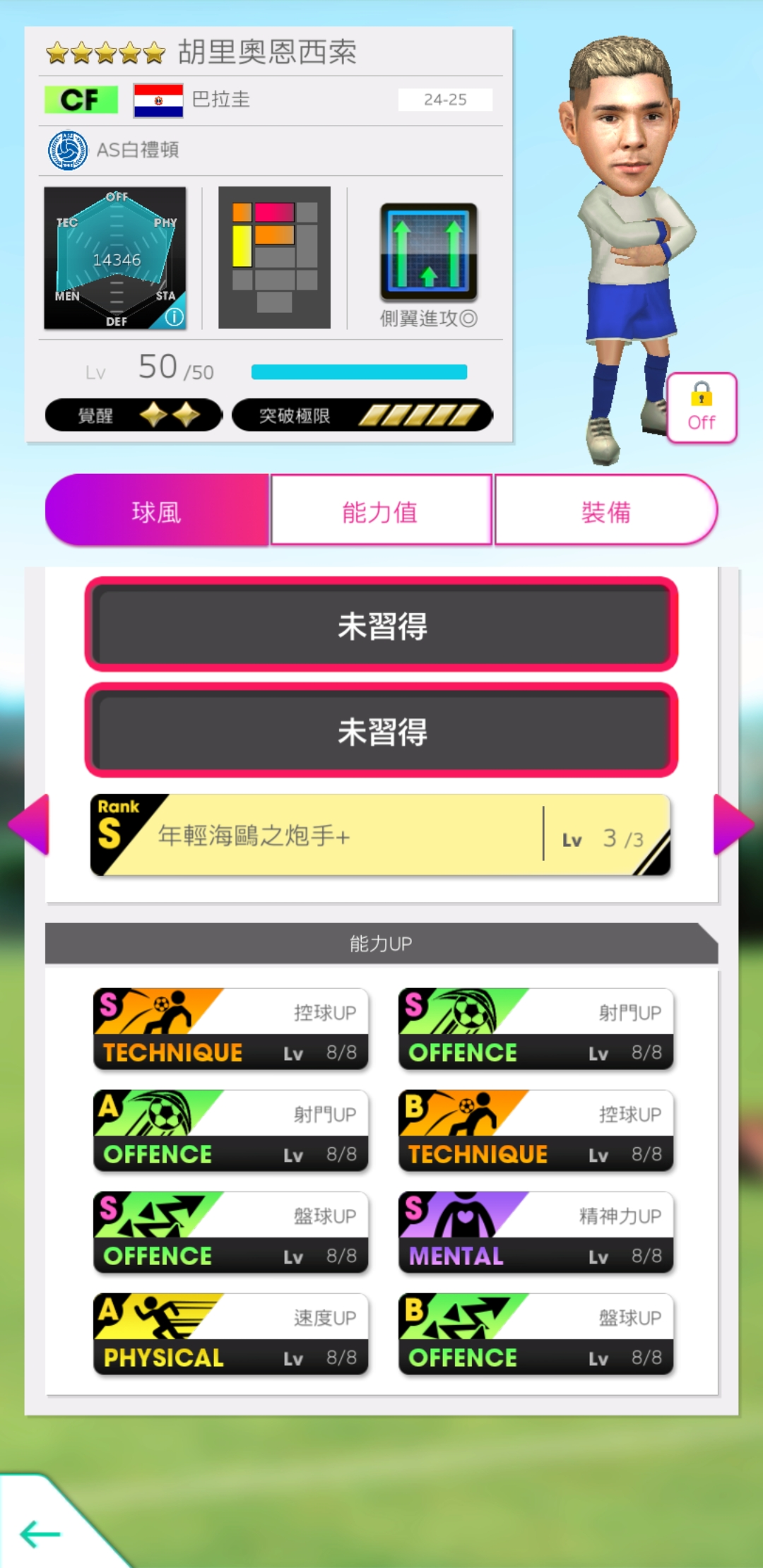Open radar chart info icon
Image resolution: width=763 pixels, height=1568 pixels.
(x=175, y=317)
